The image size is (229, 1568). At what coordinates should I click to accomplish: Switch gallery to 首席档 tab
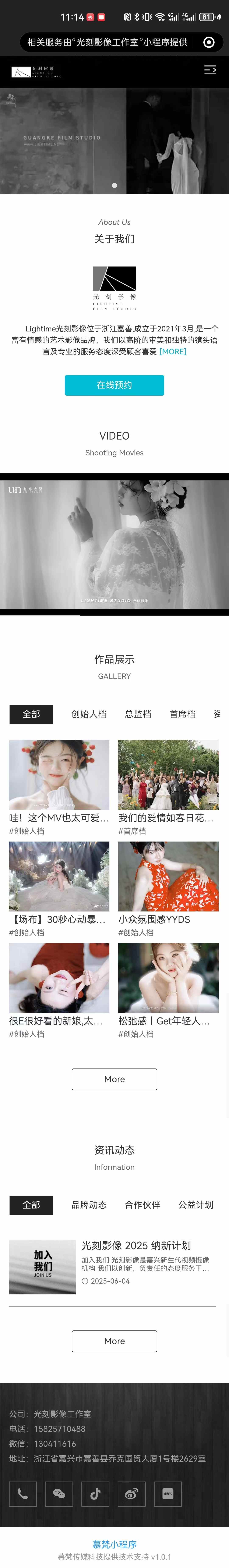(x=183, y=714)
